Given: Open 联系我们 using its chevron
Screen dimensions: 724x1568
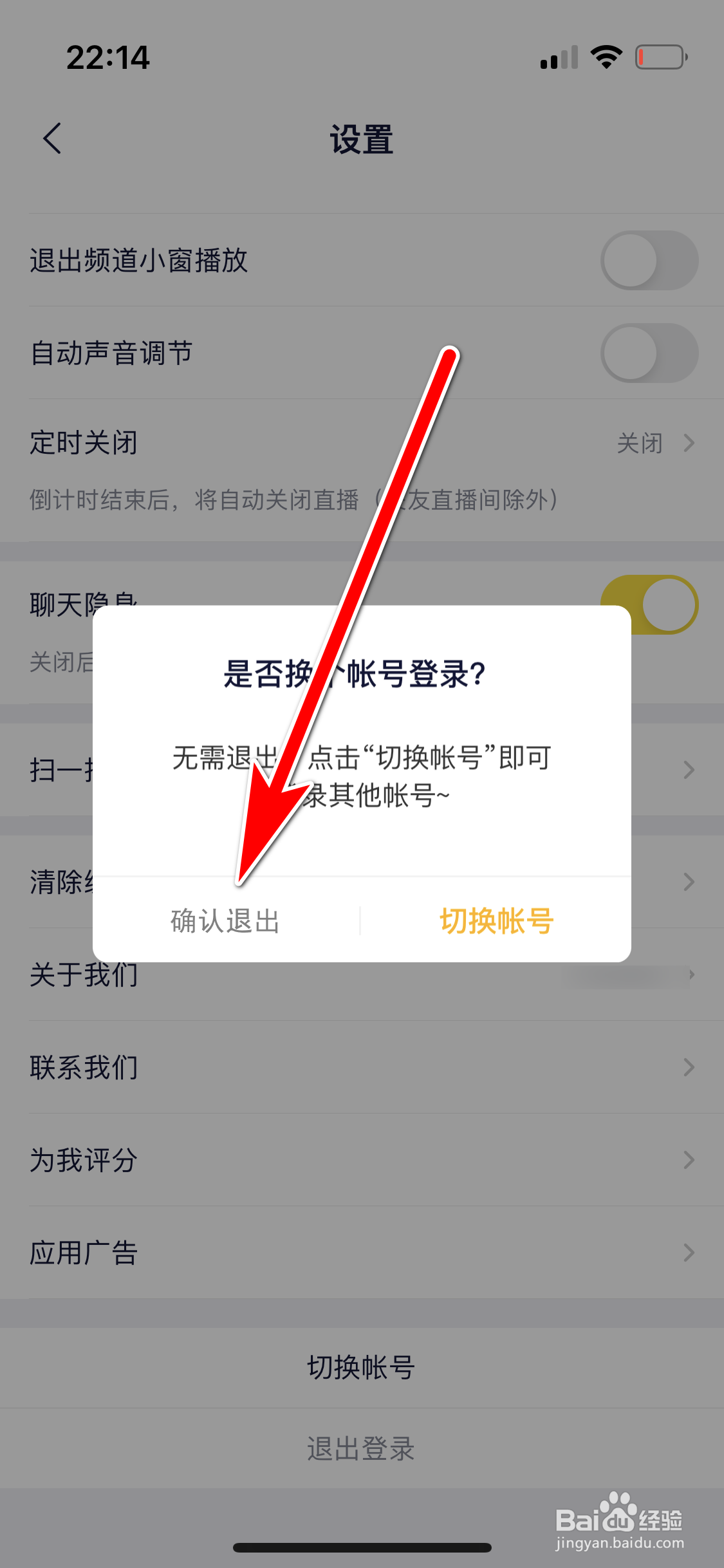Looking at the screenshot, I should tap(689, 1067).
